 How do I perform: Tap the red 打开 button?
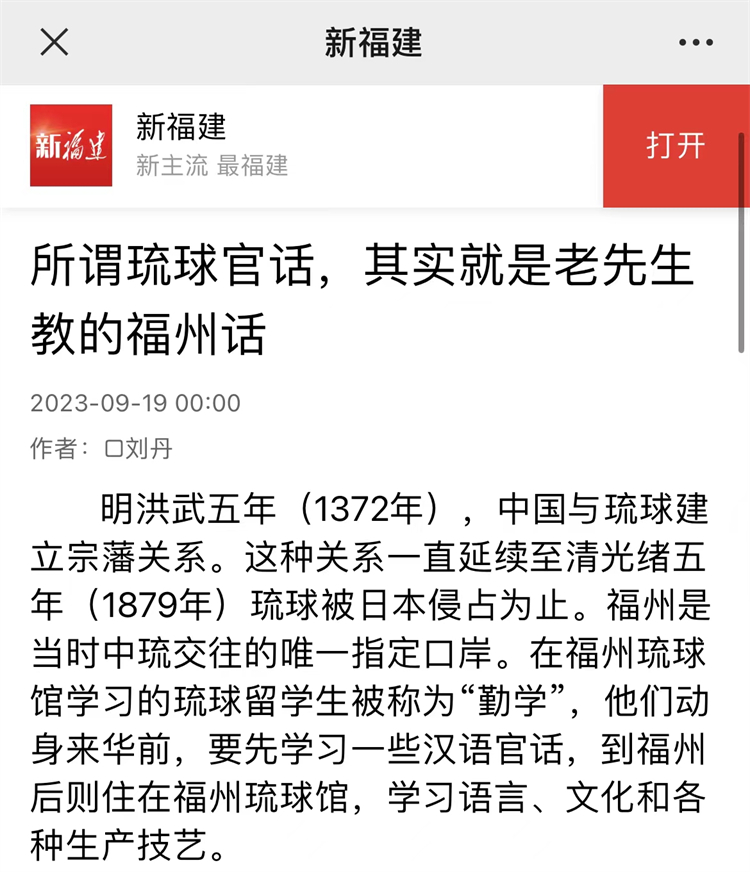click(x=675, y=146)
